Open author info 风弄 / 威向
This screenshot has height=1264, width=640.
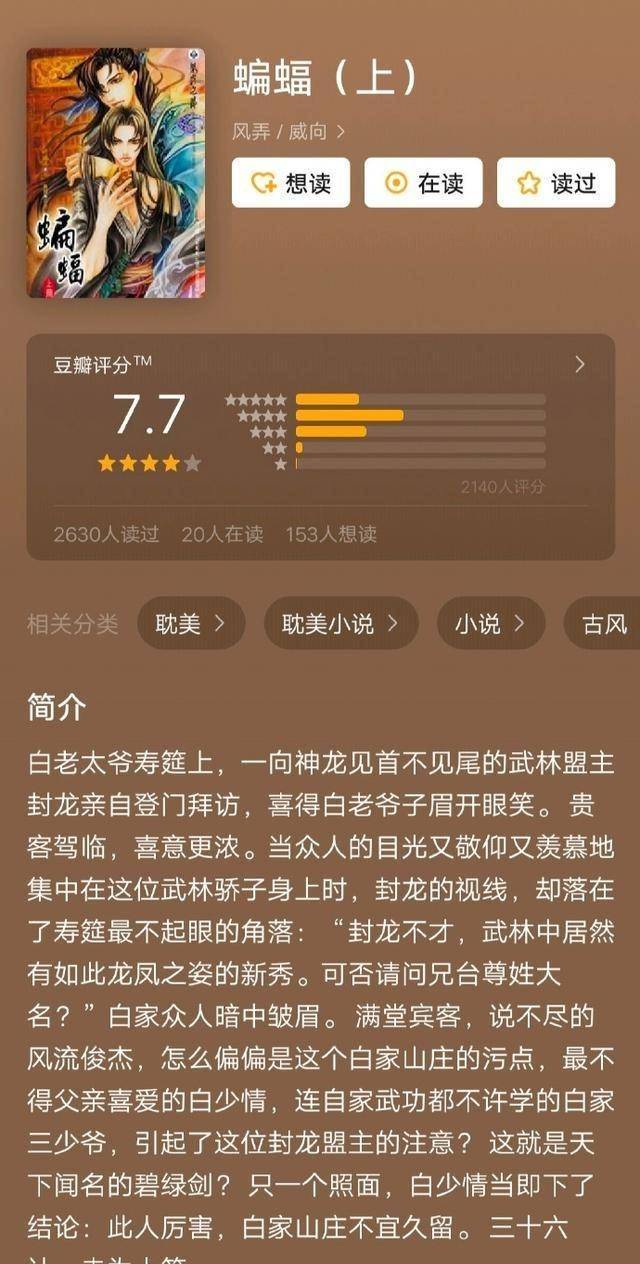[x=289, y=131]
